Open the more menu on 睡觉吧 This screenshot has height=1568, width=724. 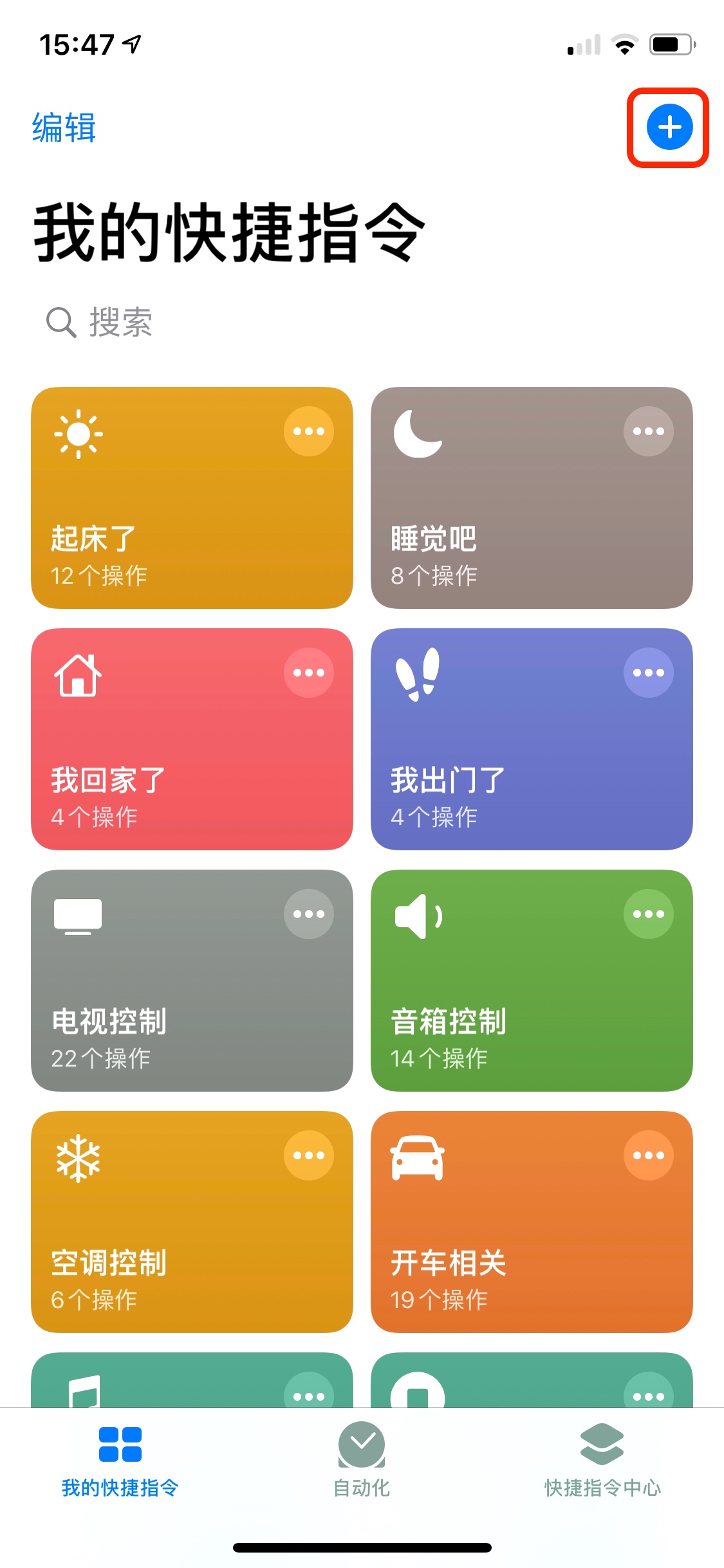648,431
